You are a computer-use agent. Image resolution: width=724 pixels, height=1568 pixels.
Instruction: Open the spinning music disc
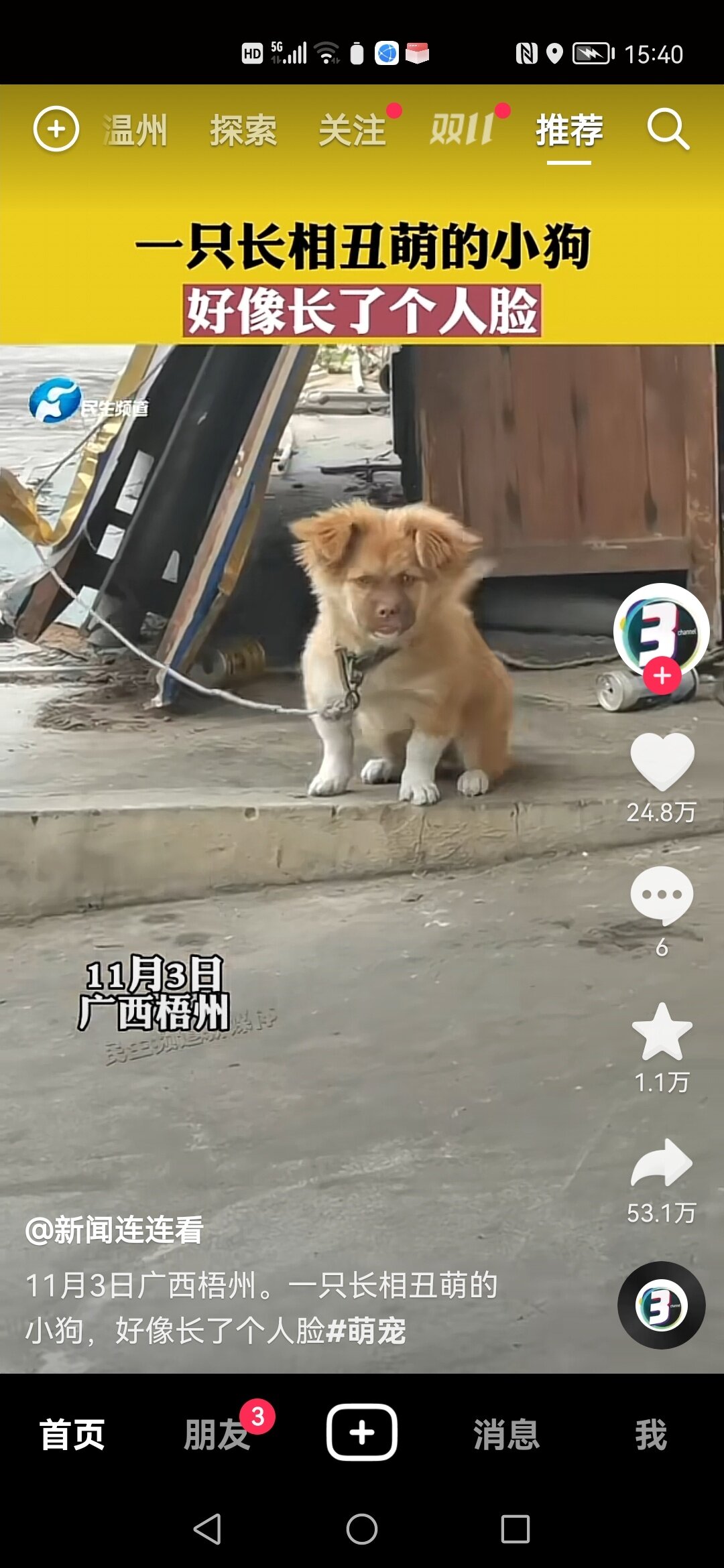661,1305
